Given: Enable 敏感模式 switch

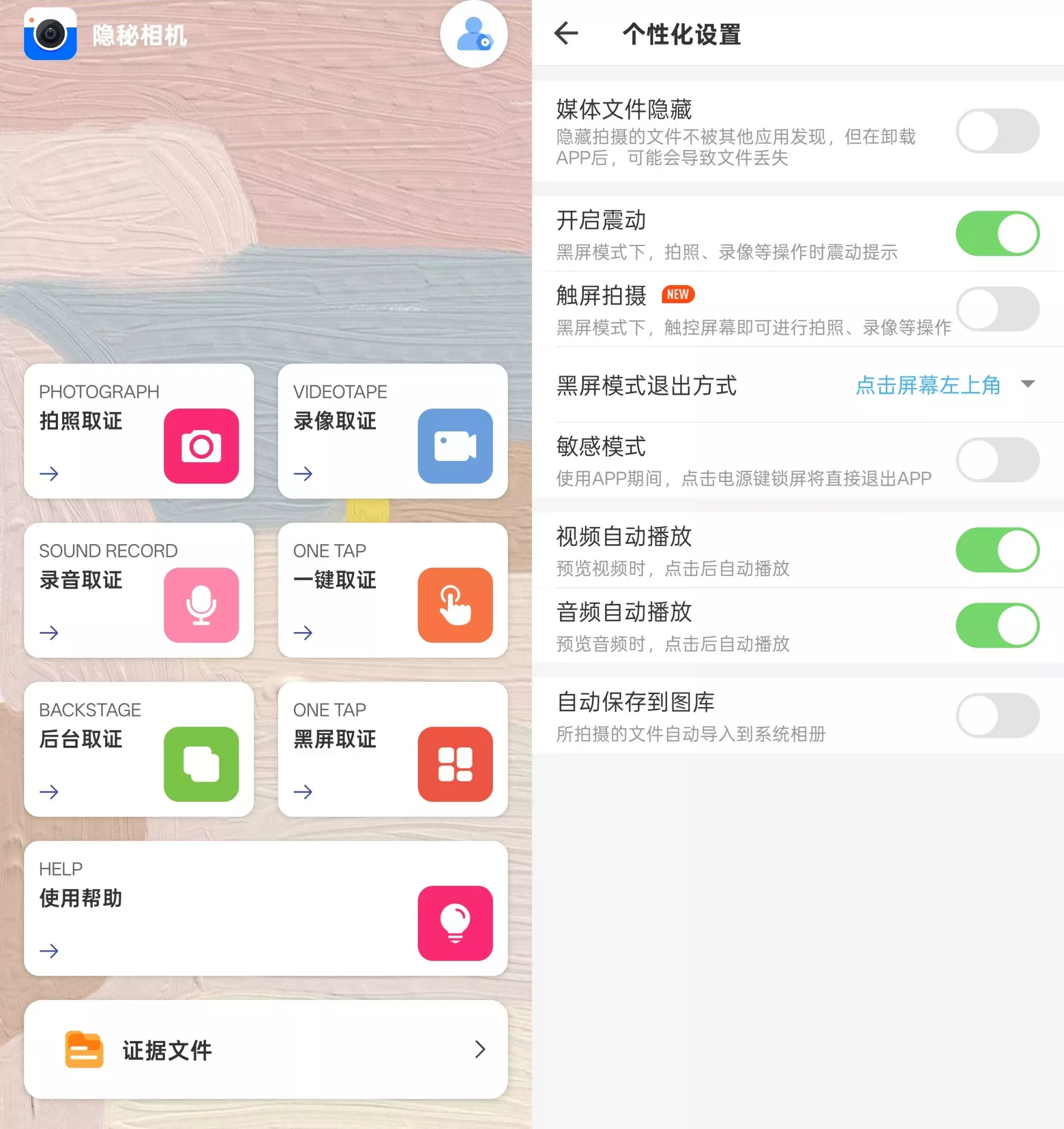Looking at the screenshot, I should click(x=997, y=460).
